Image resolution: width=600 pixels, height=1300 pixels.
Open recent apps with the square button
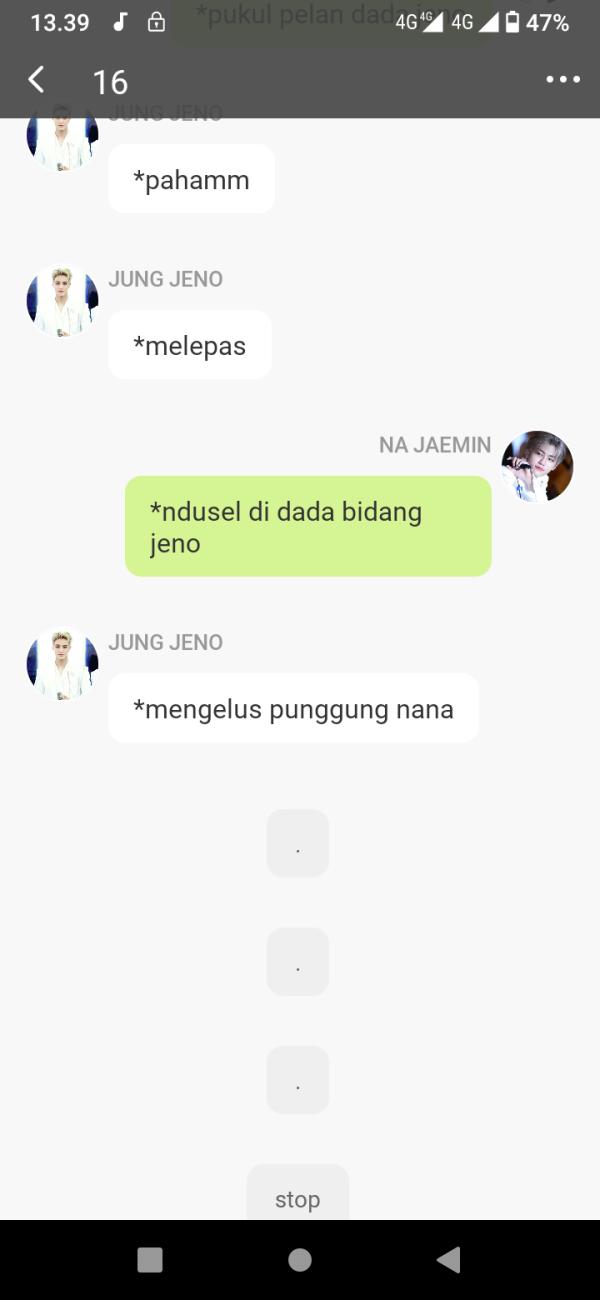click(x=150, y=1260)
